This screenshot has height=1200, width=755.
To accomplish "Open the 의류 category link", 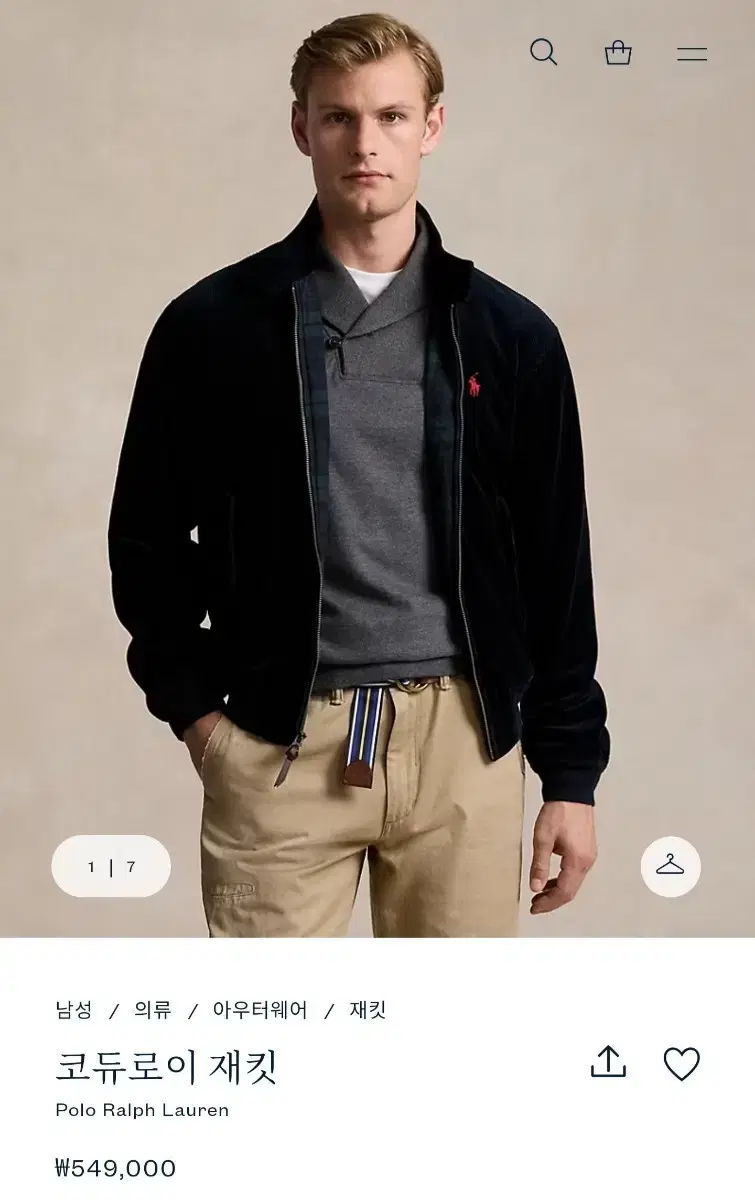I will point(150,1011).
